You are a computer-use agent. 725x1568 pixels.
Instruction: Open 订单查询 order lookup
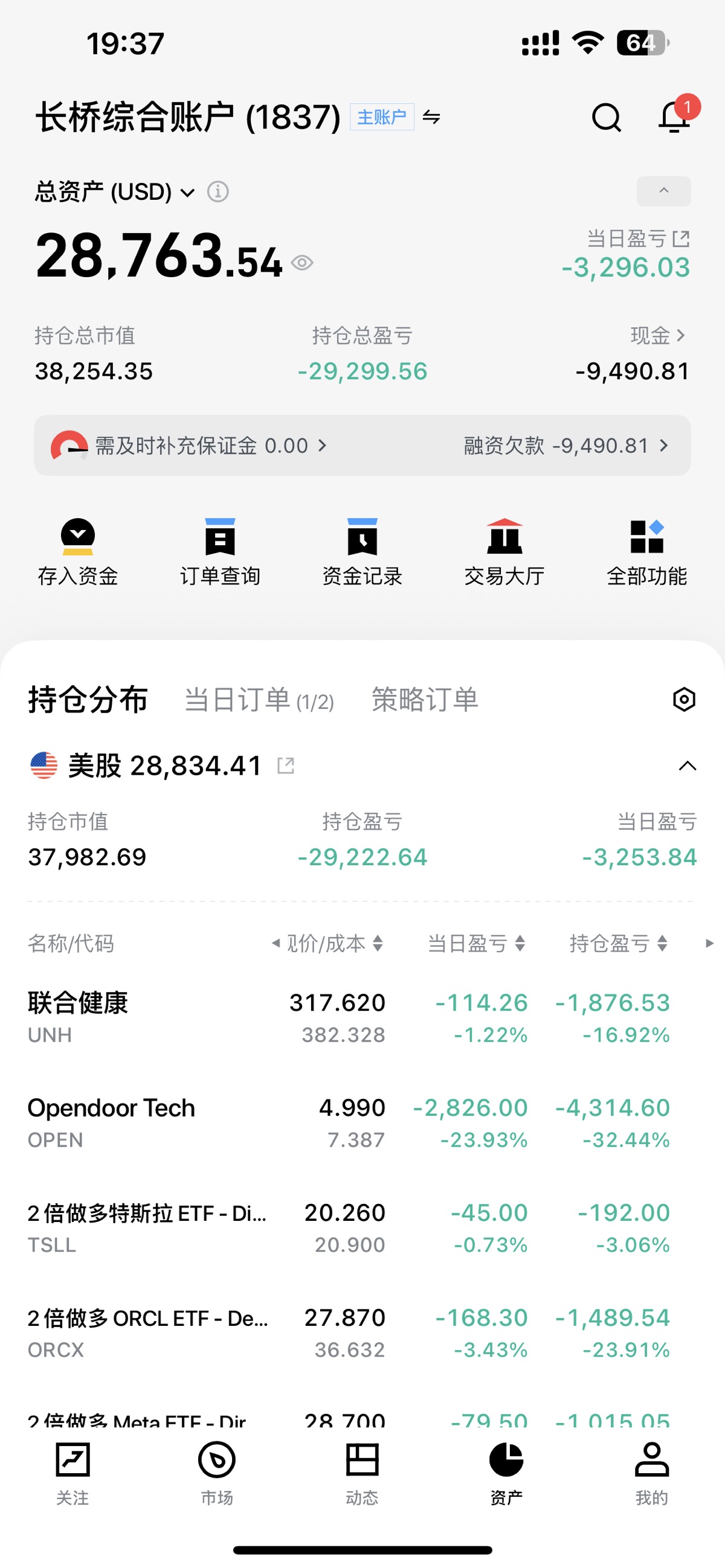point(220,552)
